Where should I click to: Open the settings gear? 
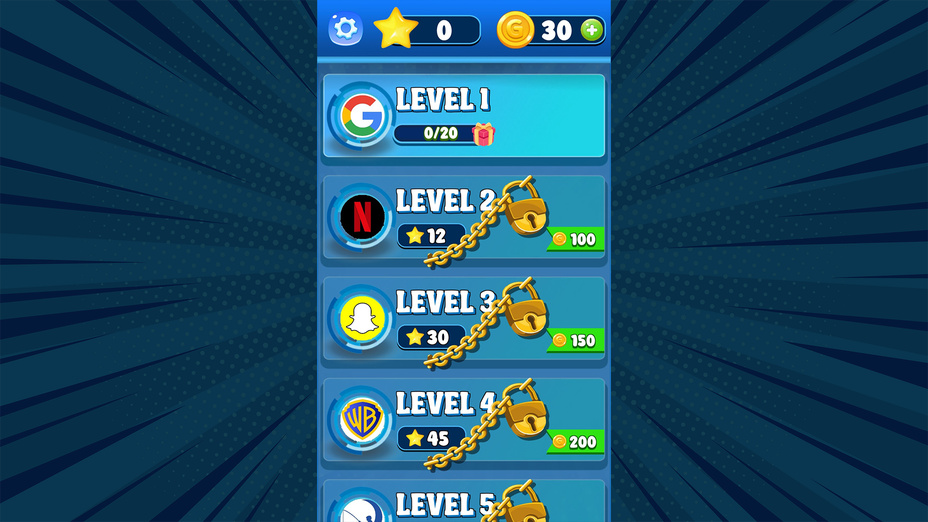coord(345,29)
